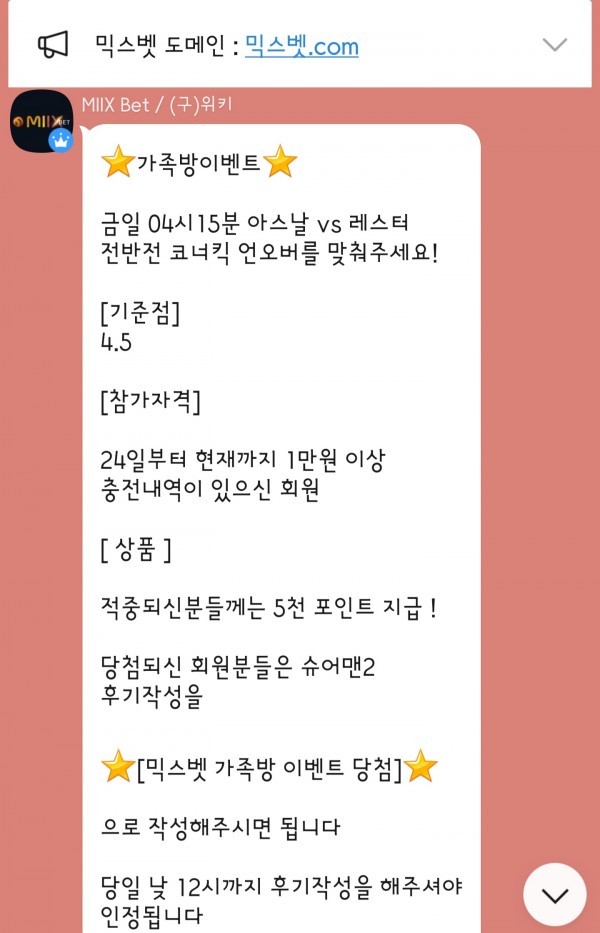Expand the pinned notice banner
The image size is (600, 933).
point(554,45)
